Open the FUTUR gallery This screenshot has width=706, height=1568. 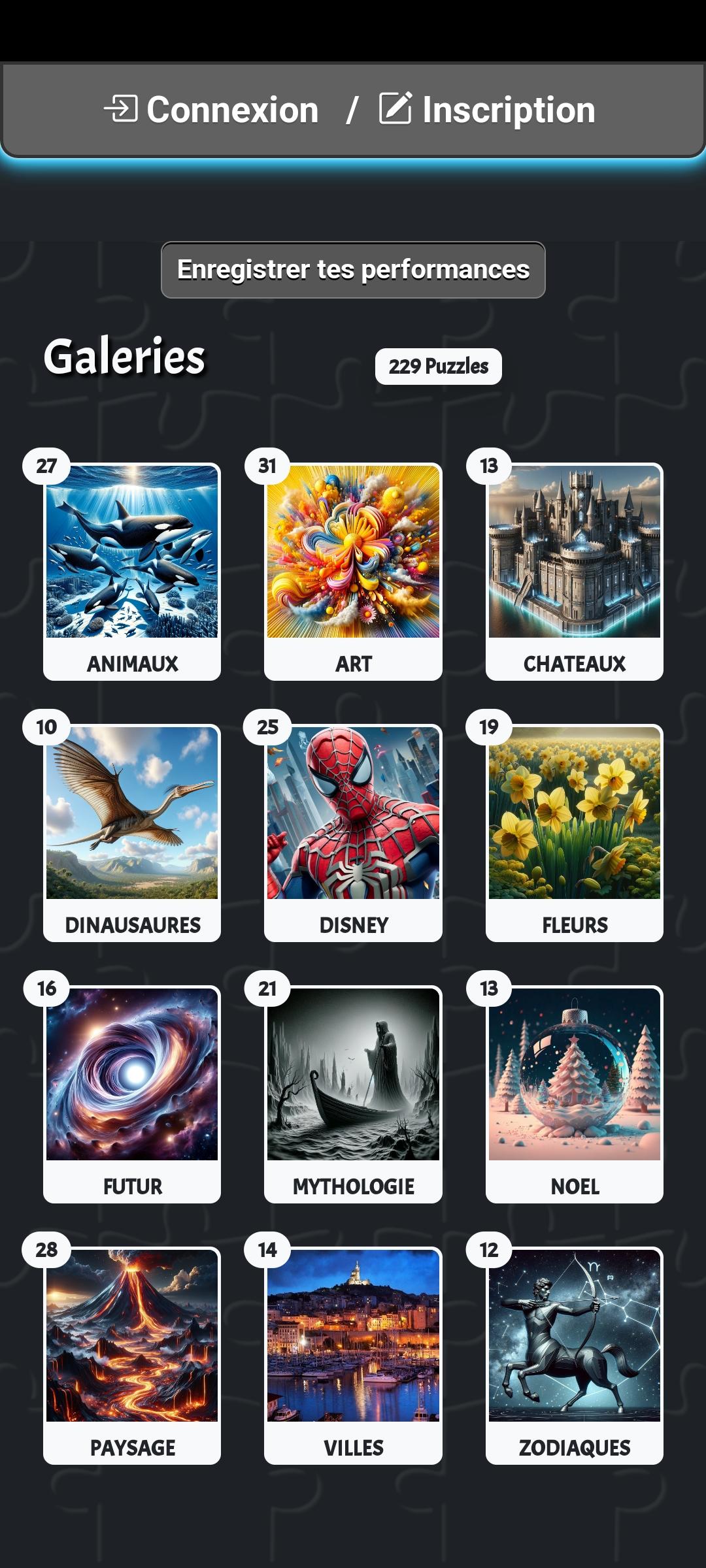coord(132,1094)
